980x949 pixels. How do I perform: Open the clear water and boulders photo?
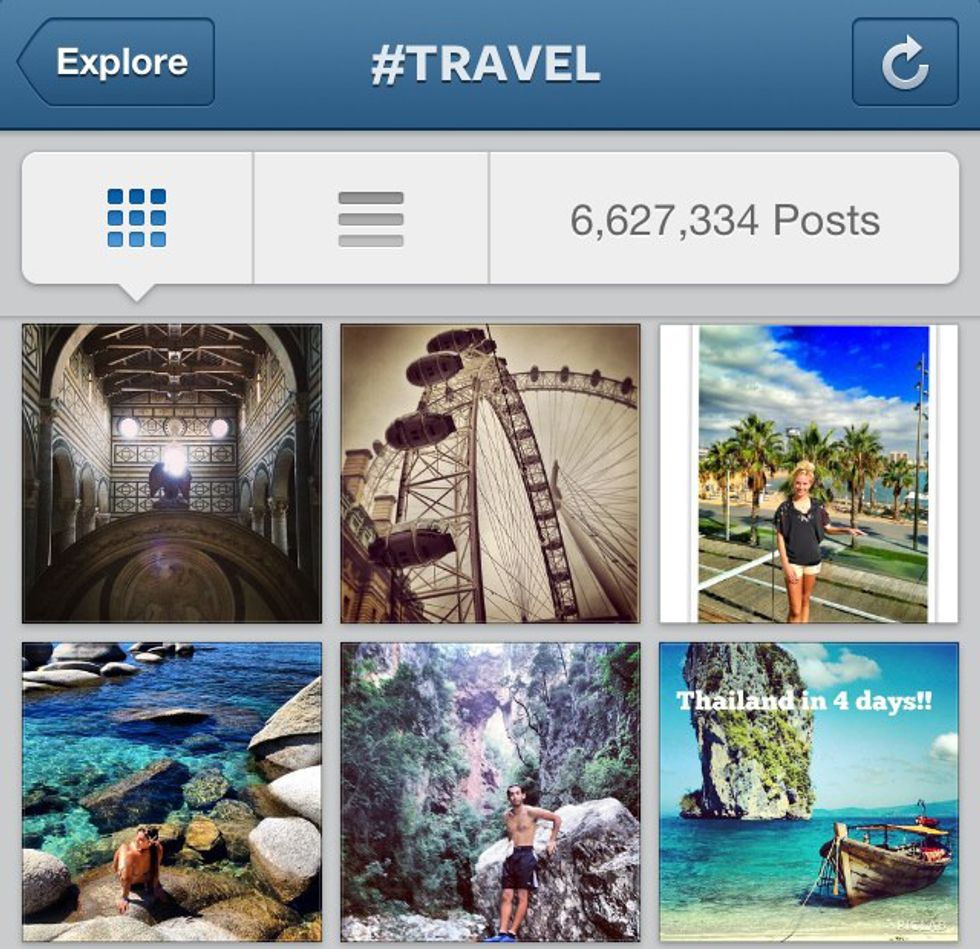pyautogui.click(x=172, y=791)
